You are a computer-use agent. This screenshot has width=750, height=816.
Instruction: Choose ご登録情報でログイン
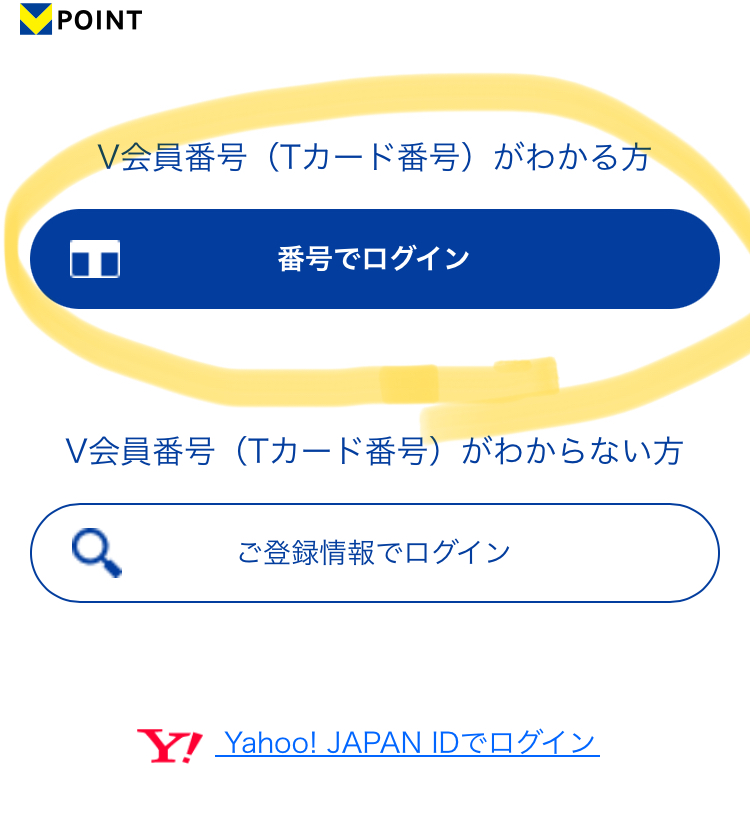point(374,552)
